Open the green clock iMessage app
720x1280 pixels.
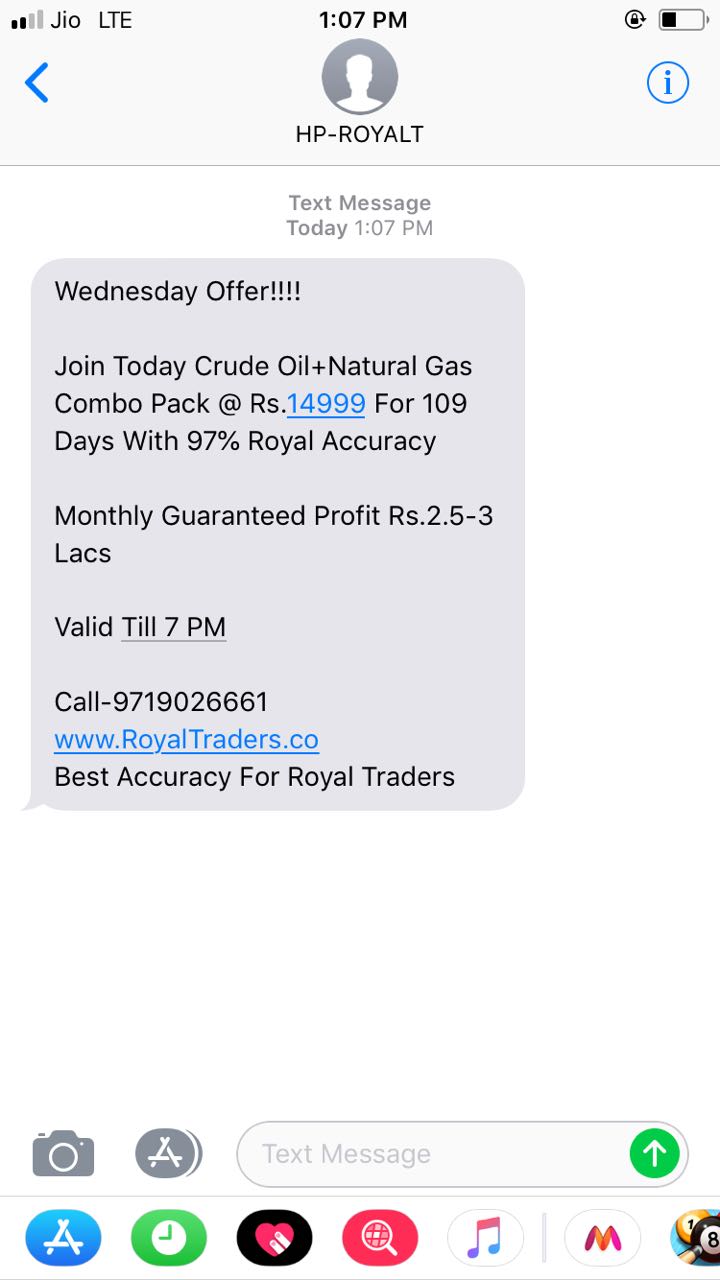click(169, 1239)
